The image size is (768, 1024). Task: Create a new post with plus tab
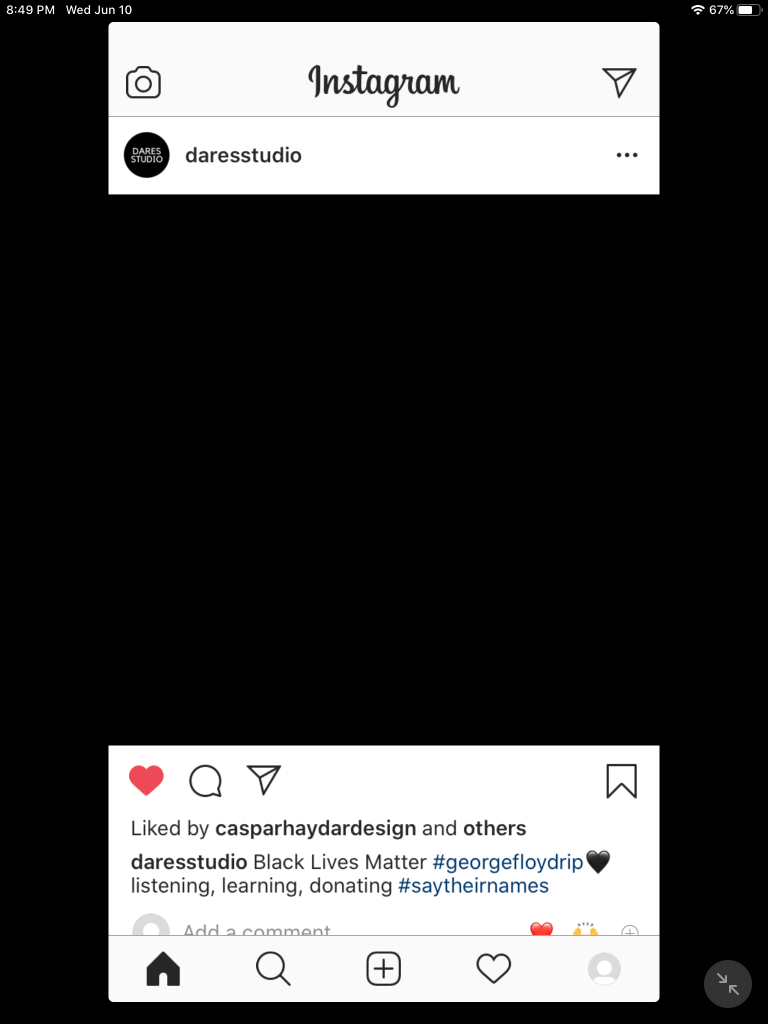pyautogui.click(x=384, y=968)
